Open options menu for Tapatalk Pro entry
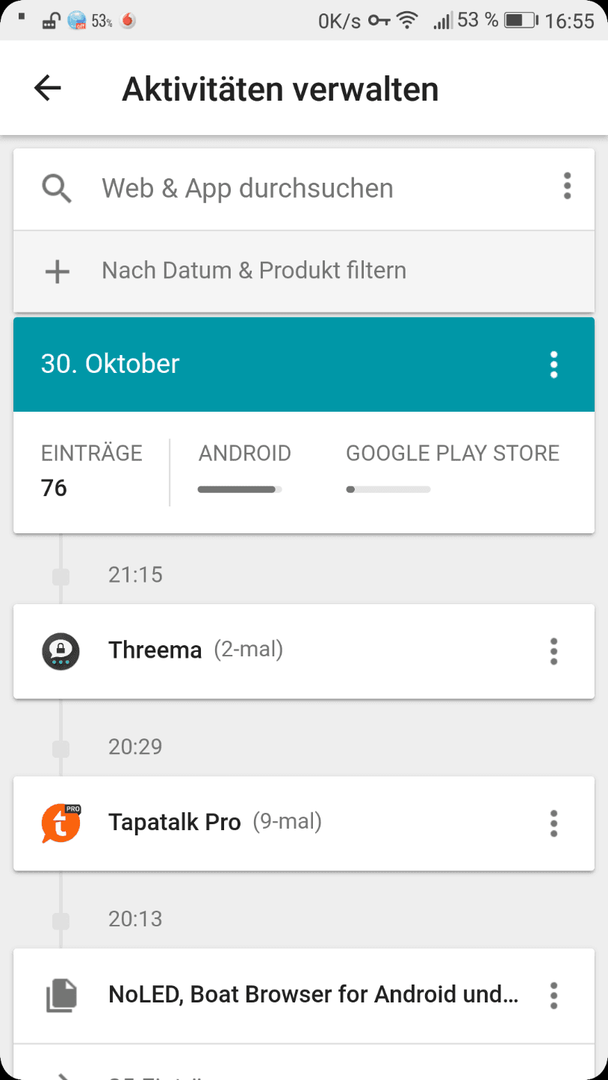 pos(554,823)
